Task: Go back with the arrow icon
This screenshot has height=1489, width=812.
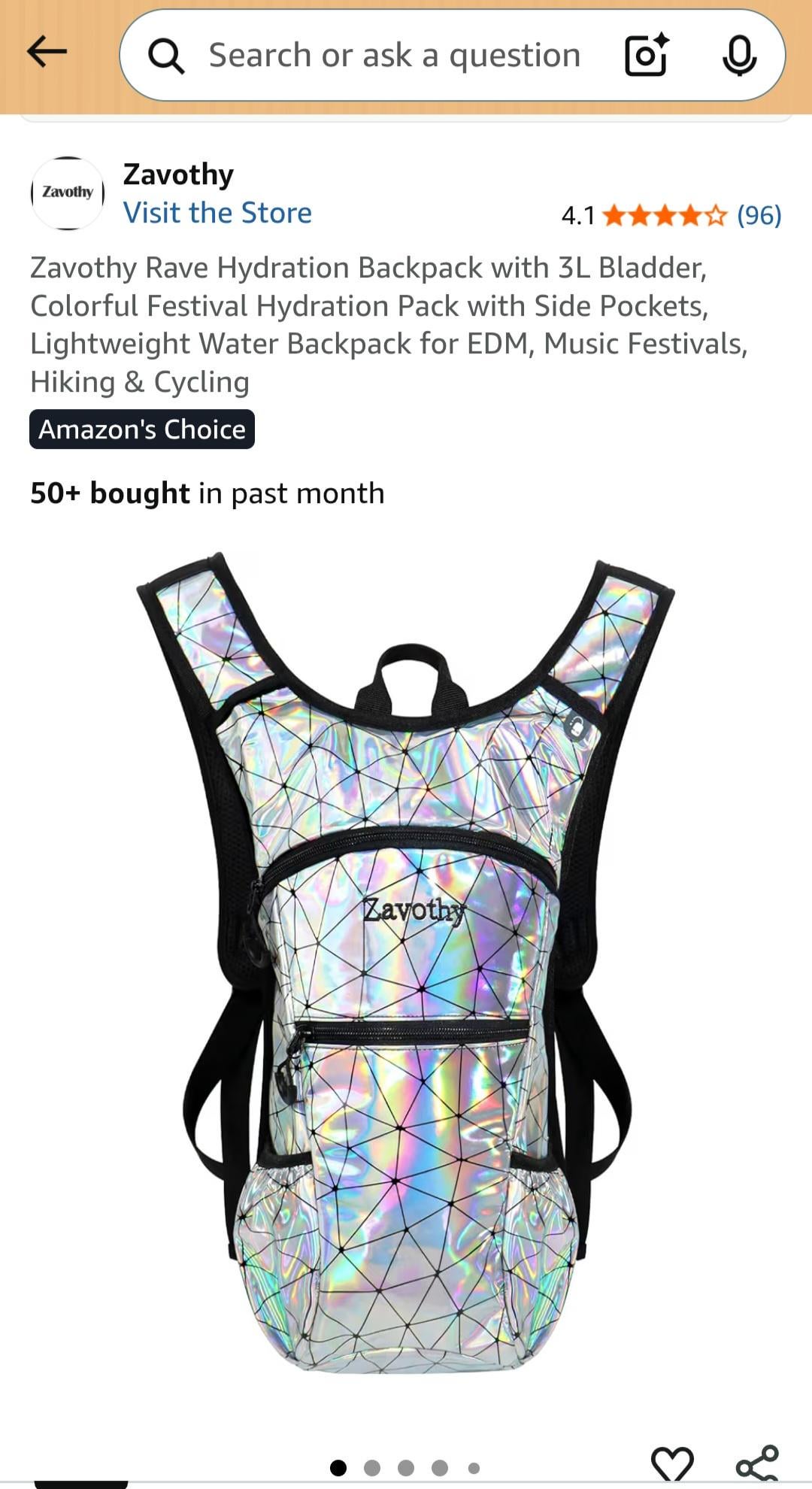Action: (x=47, y=53)
